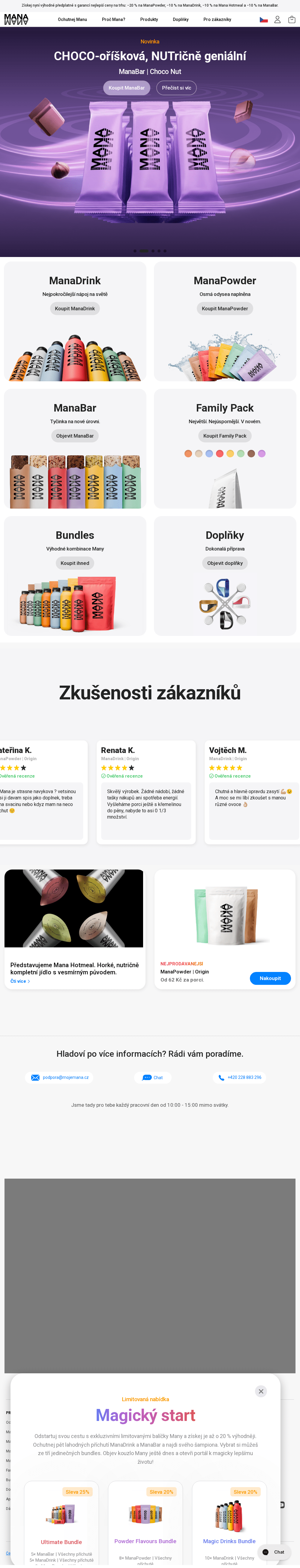Explore Objevit doplňky button

tap(225, 563)
